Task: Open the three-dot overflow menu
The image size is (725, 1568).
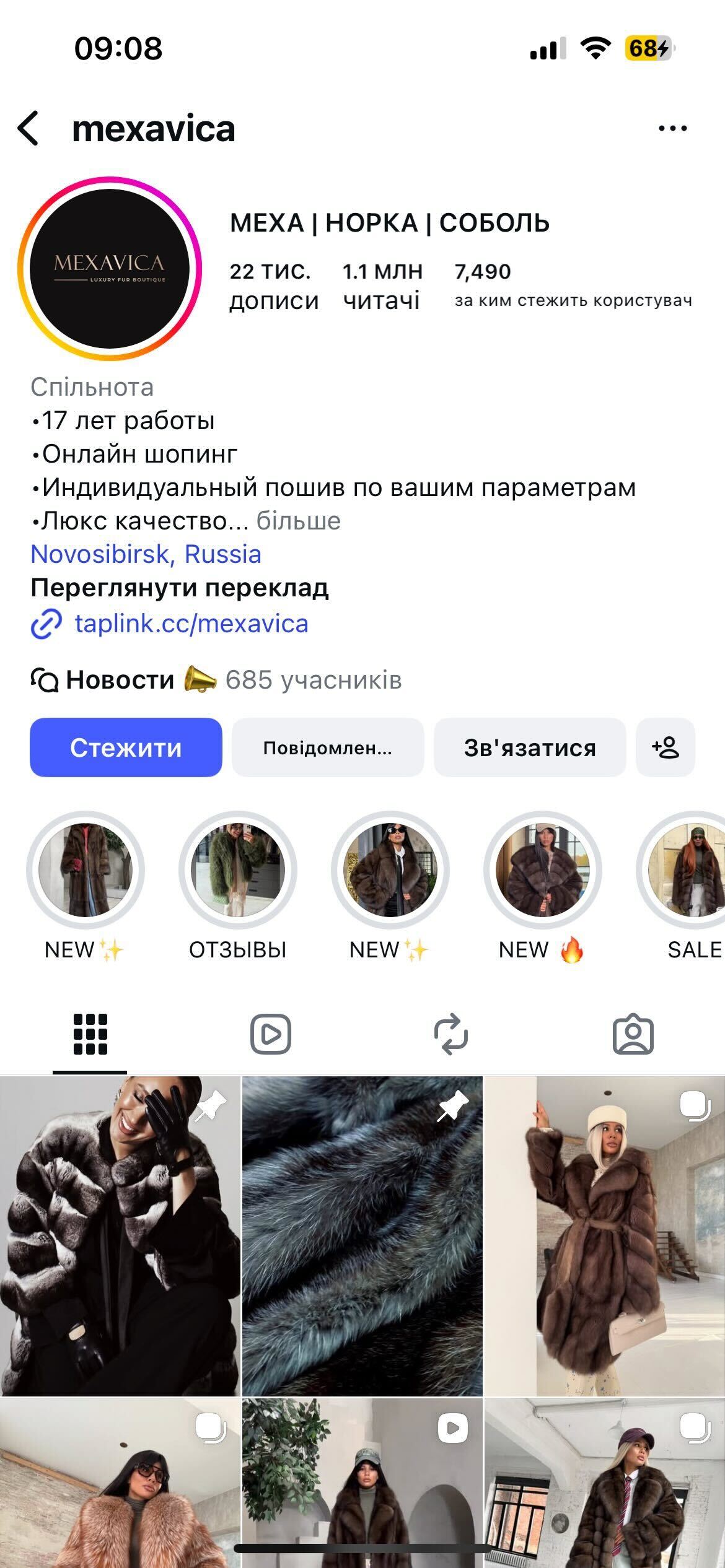Action: 672,129
